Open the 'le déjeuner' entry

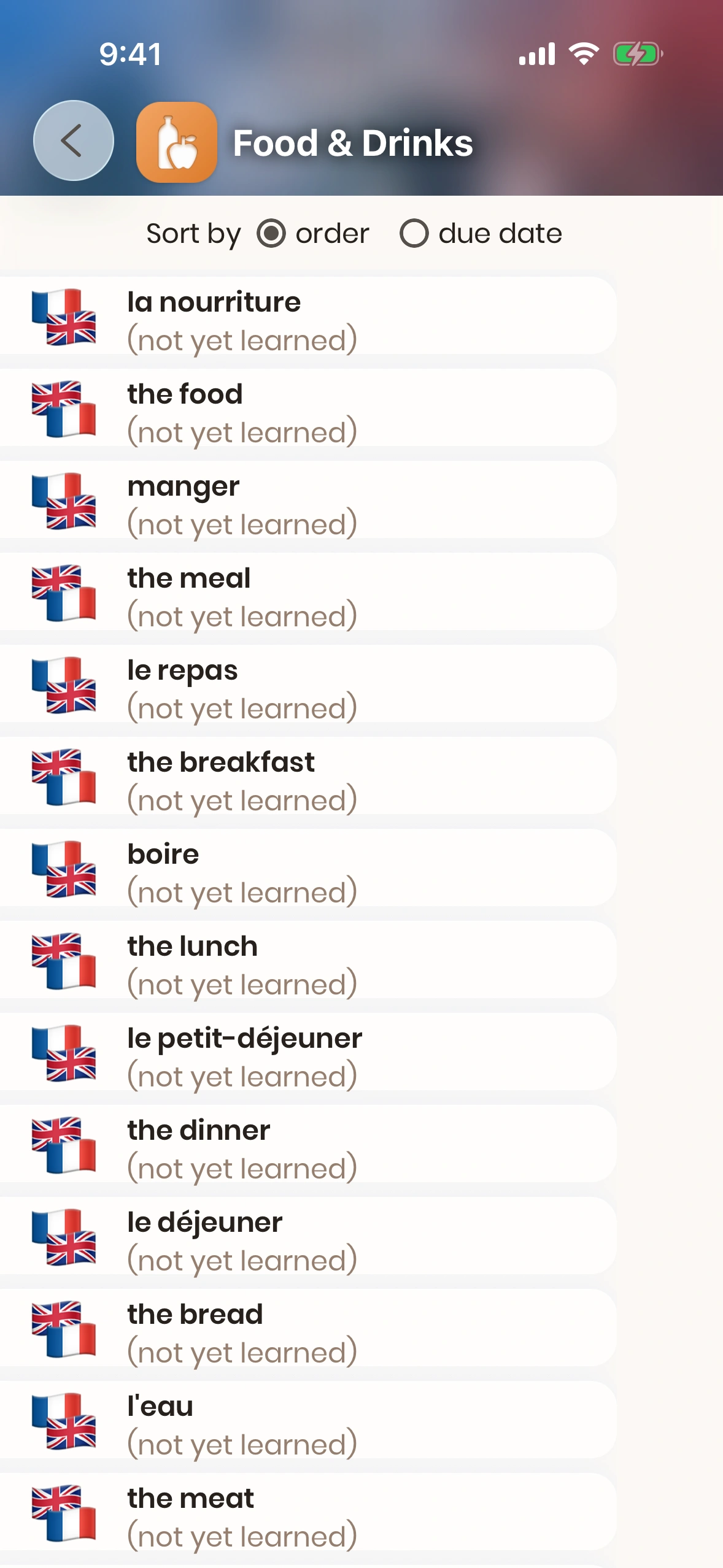click(307, 1237)
